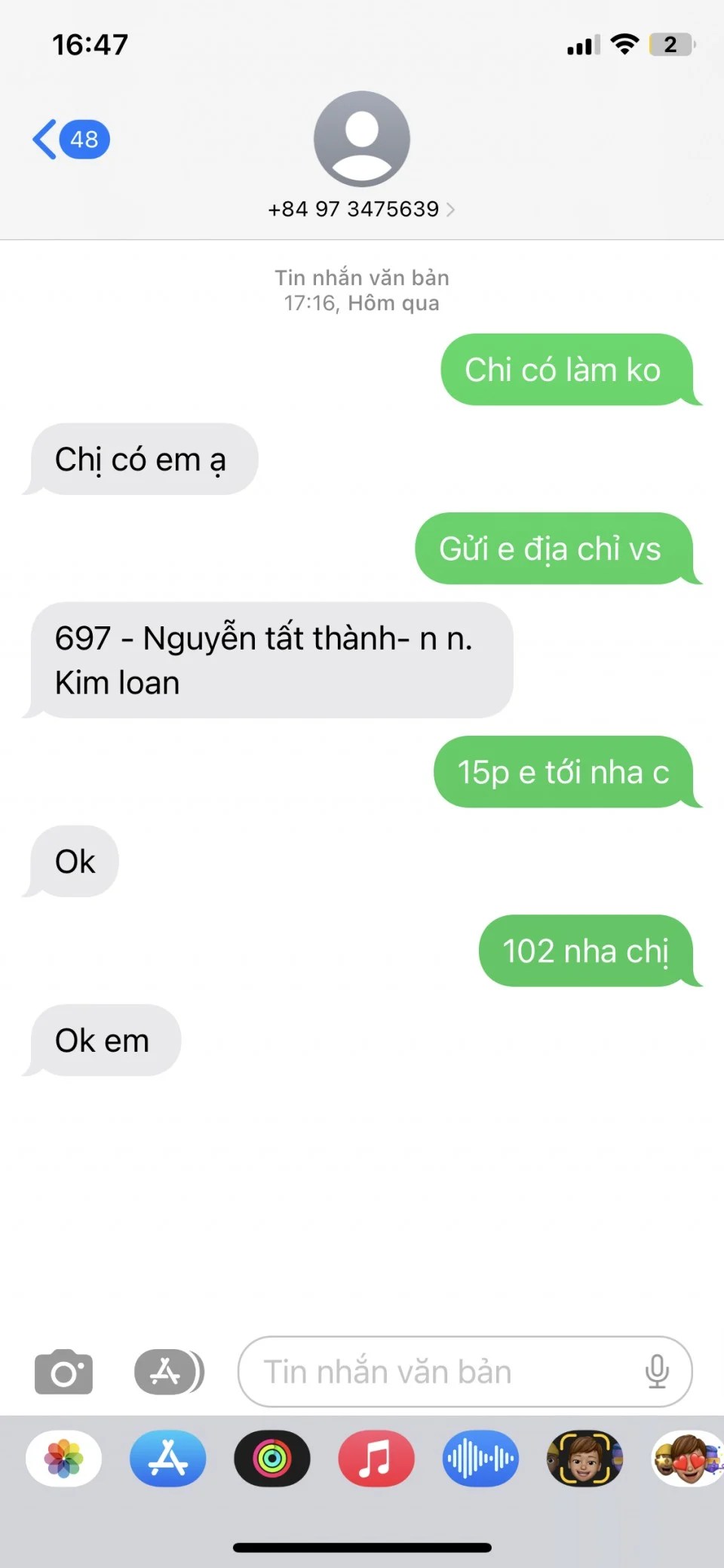Open contact details for +84 97 3475639
724x1568 pixels.
point(361,208)
